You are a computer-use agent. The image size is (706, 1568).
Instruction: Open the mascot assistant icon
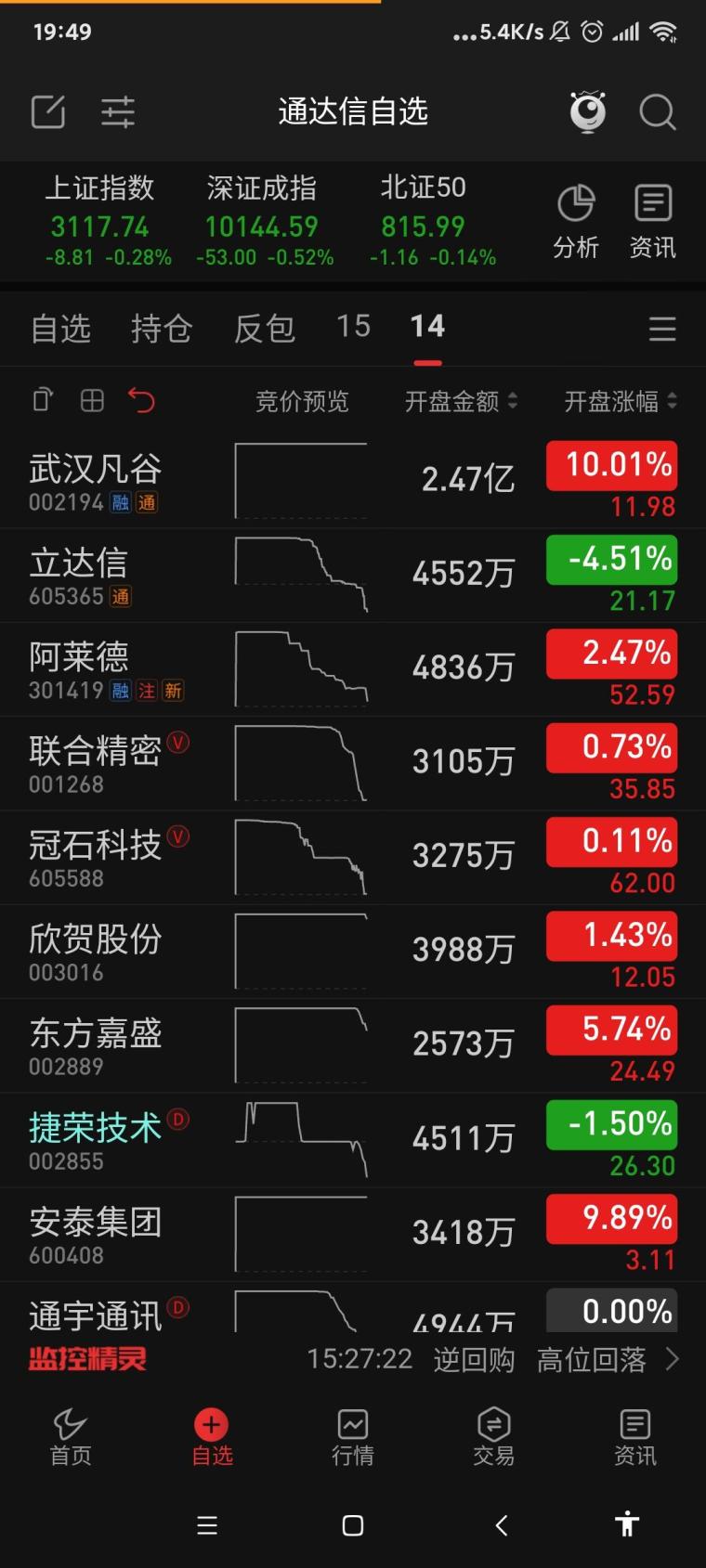(588, 112)
